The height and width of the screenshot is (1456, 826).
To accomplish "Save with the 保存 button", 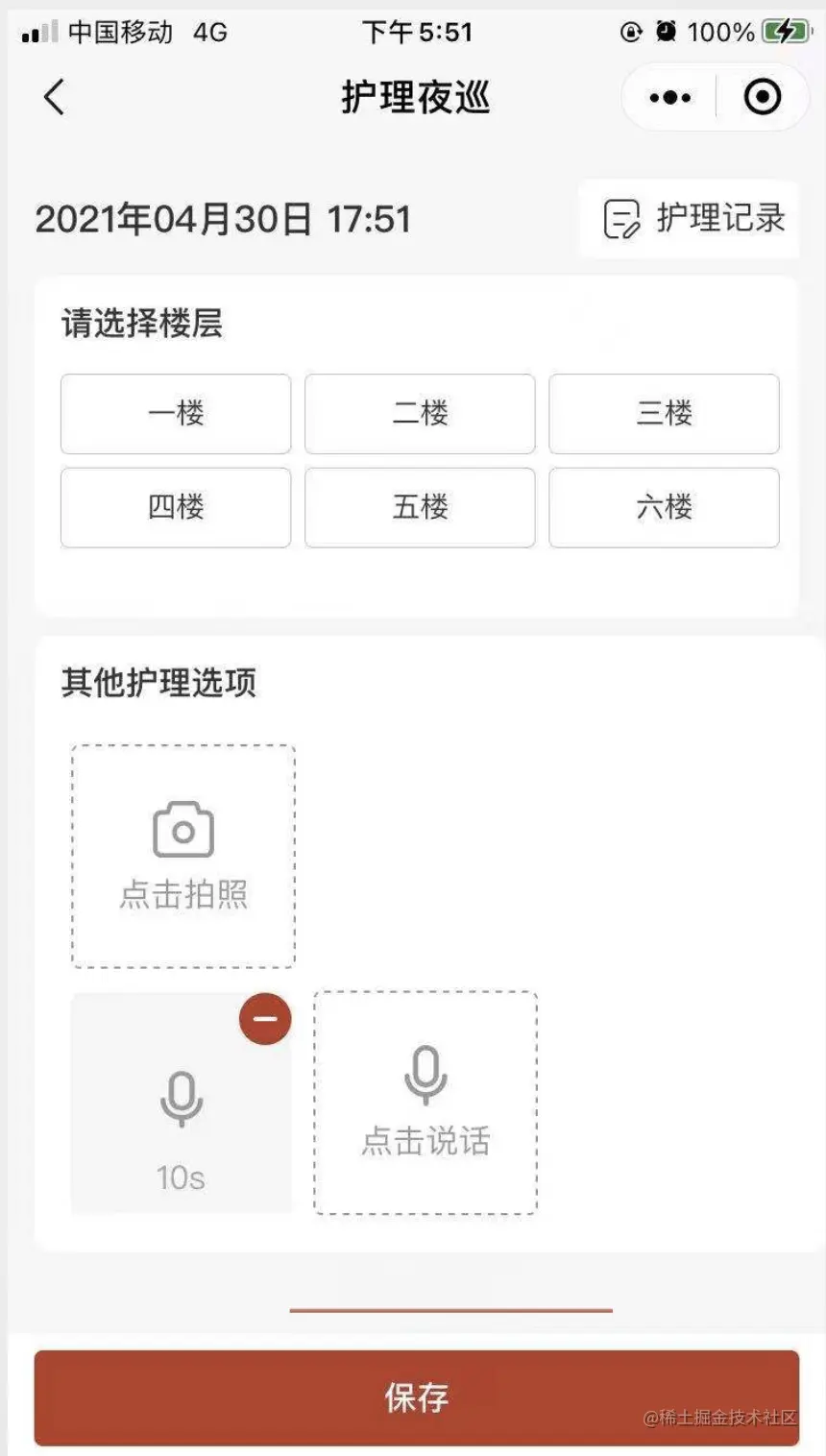I will tap(416, 1397).
